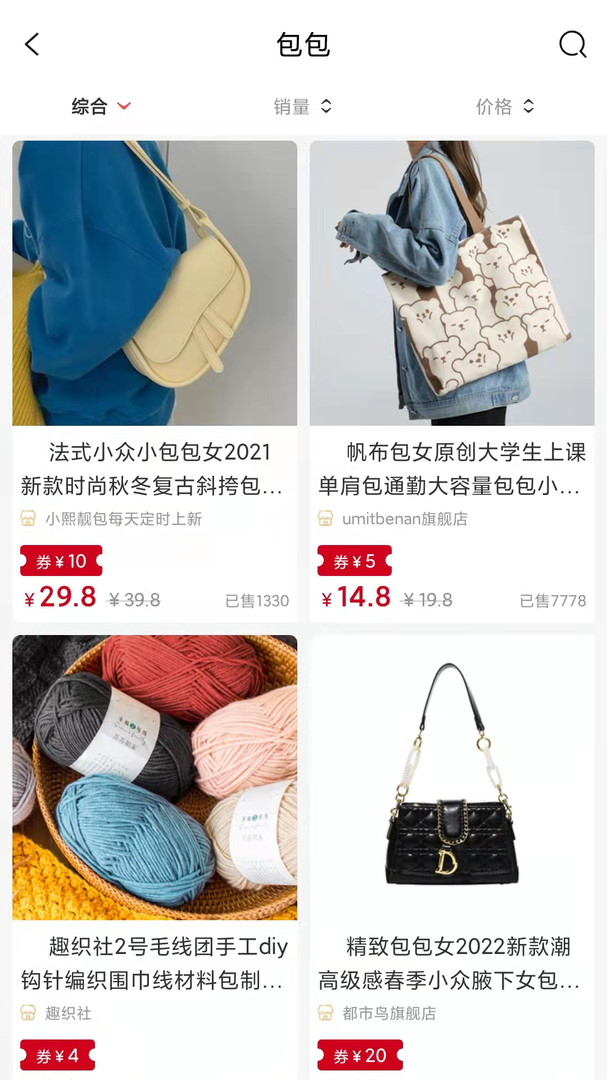Claim the 券¥4 coupon
Viewport: 607px width, 1080px height.
click(x=58, y=1055)
